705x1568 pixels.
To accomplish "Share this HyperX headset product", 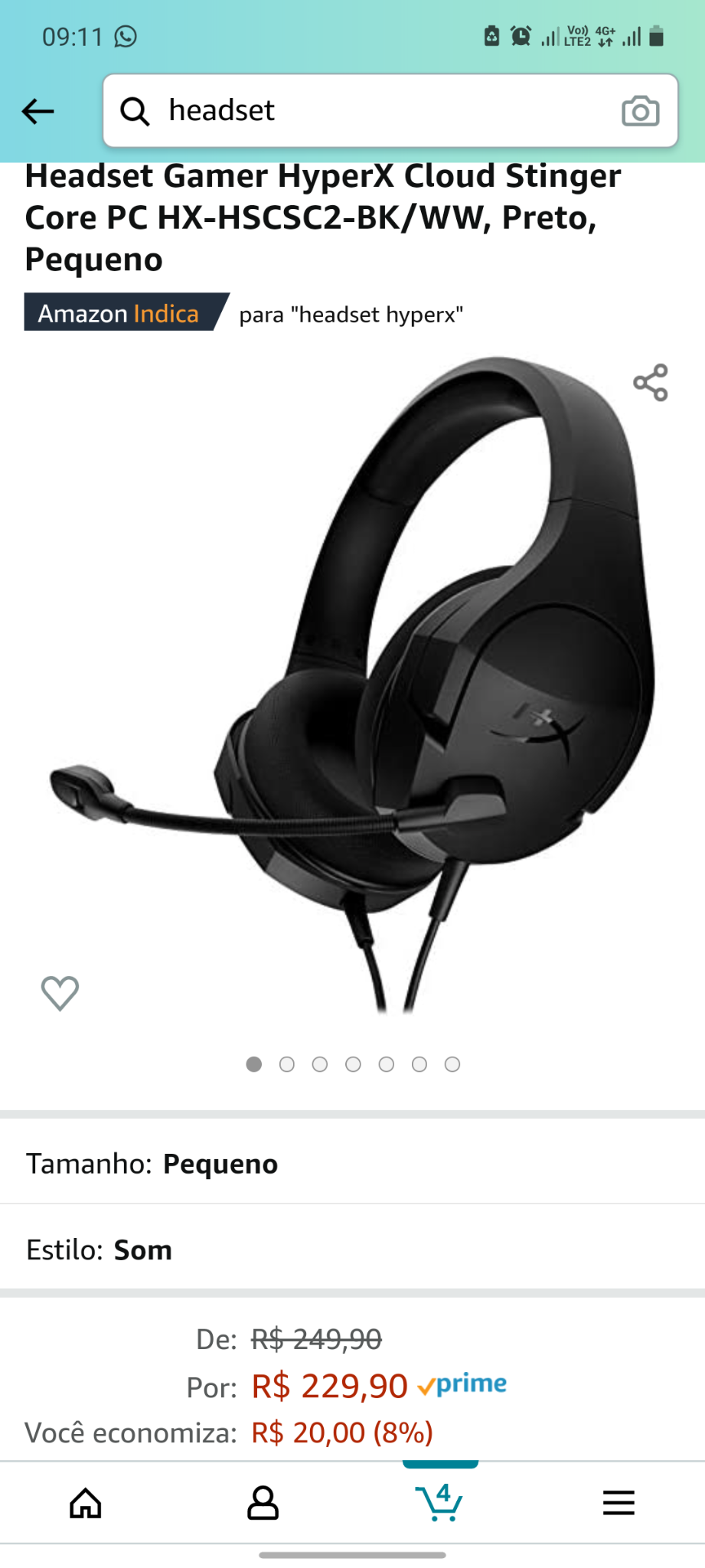I will click(x=651, y=383).
